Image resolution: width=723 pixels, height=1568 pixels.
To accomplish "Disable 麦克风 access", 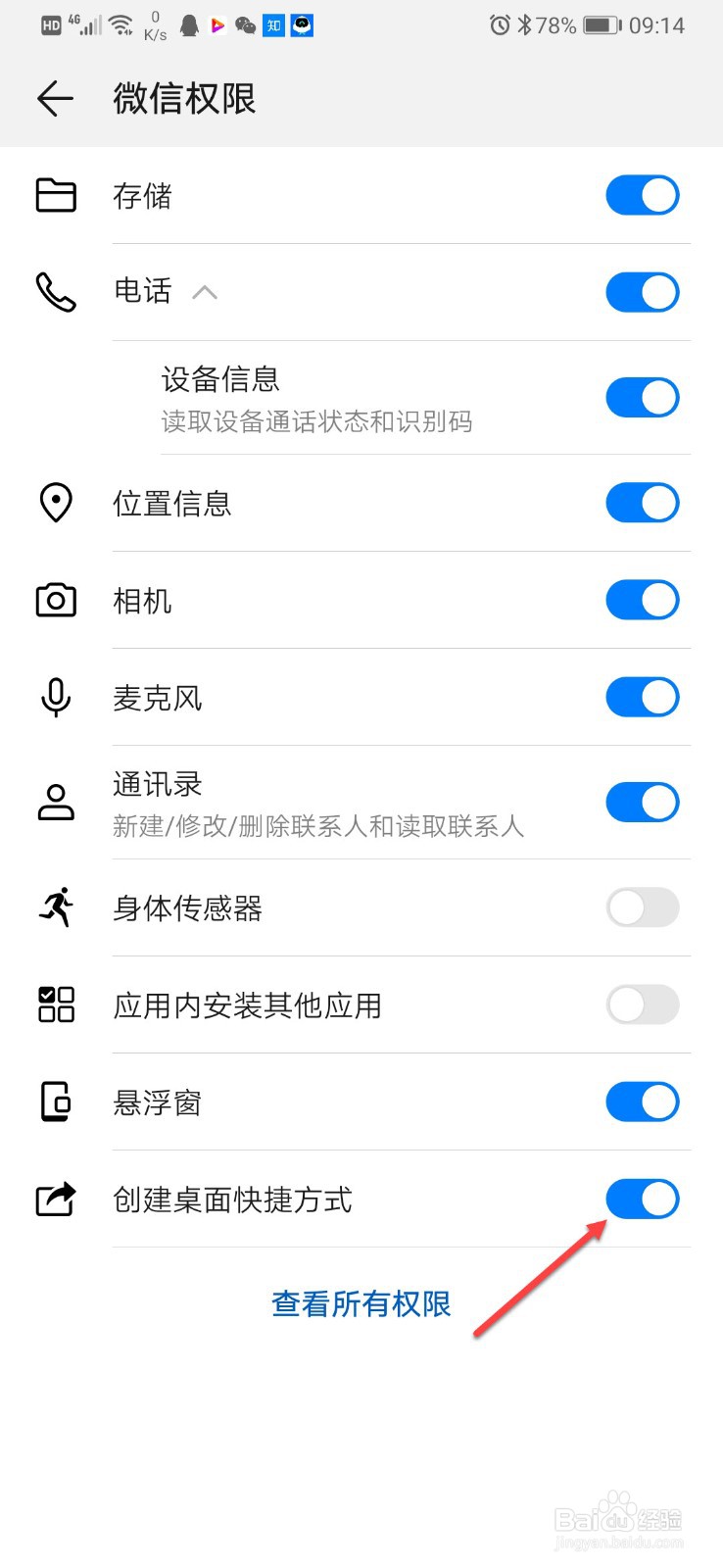I will 642,697.
